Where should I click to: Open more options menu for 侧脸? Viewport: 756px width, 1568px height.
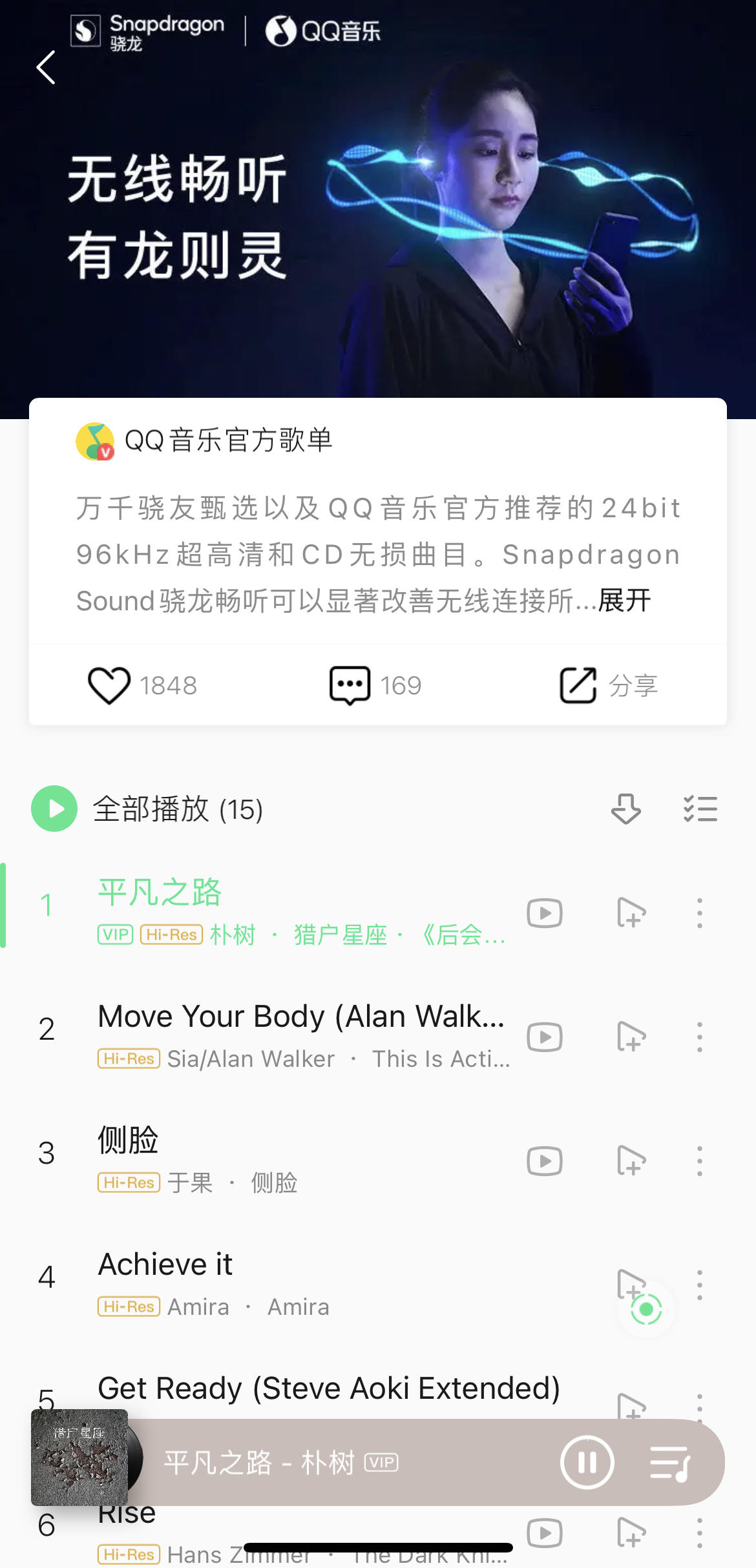click(x=700, y=1161)
